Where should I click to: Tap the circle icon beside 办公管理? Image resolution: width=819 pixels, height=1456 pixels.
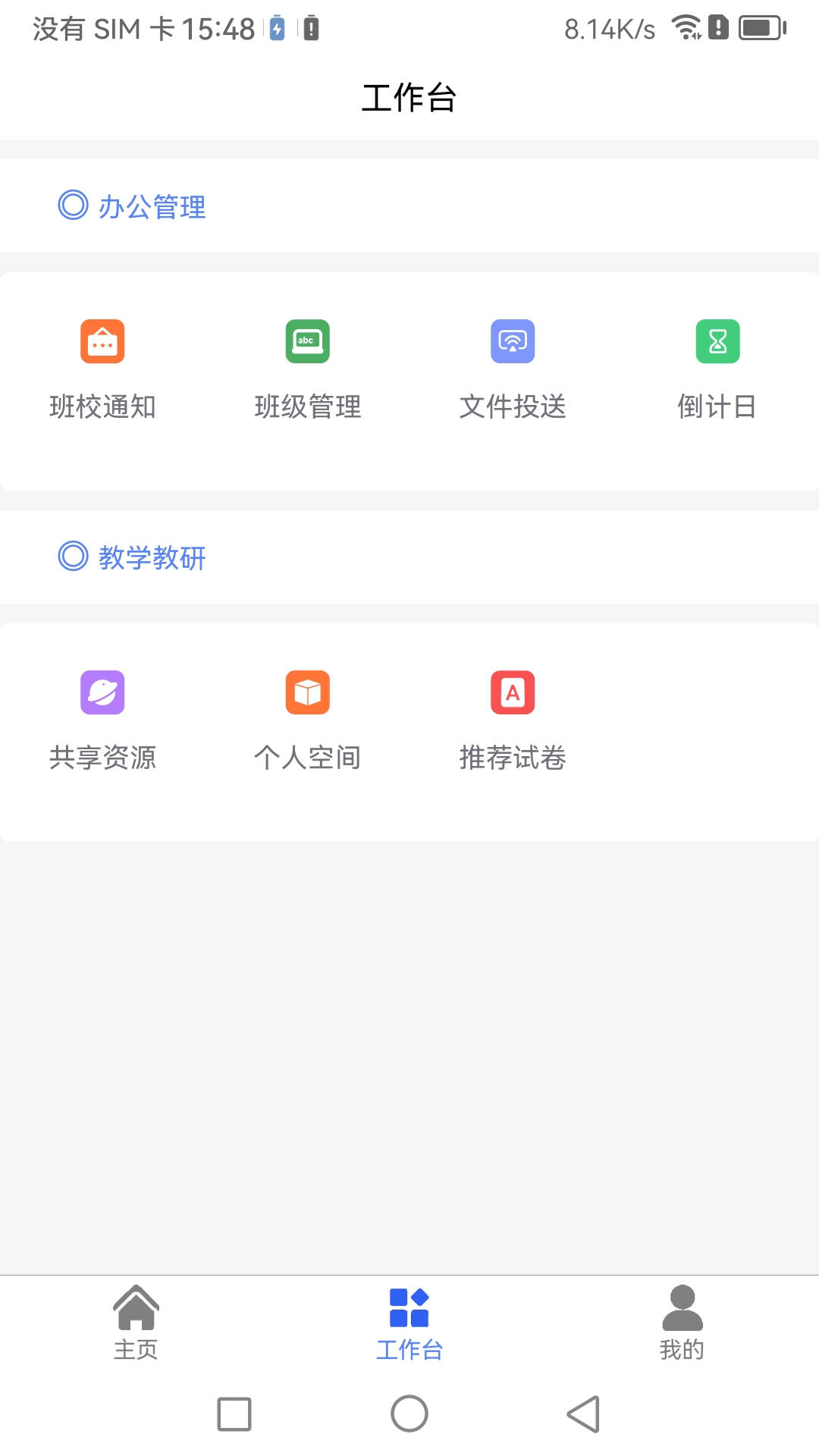74,206
